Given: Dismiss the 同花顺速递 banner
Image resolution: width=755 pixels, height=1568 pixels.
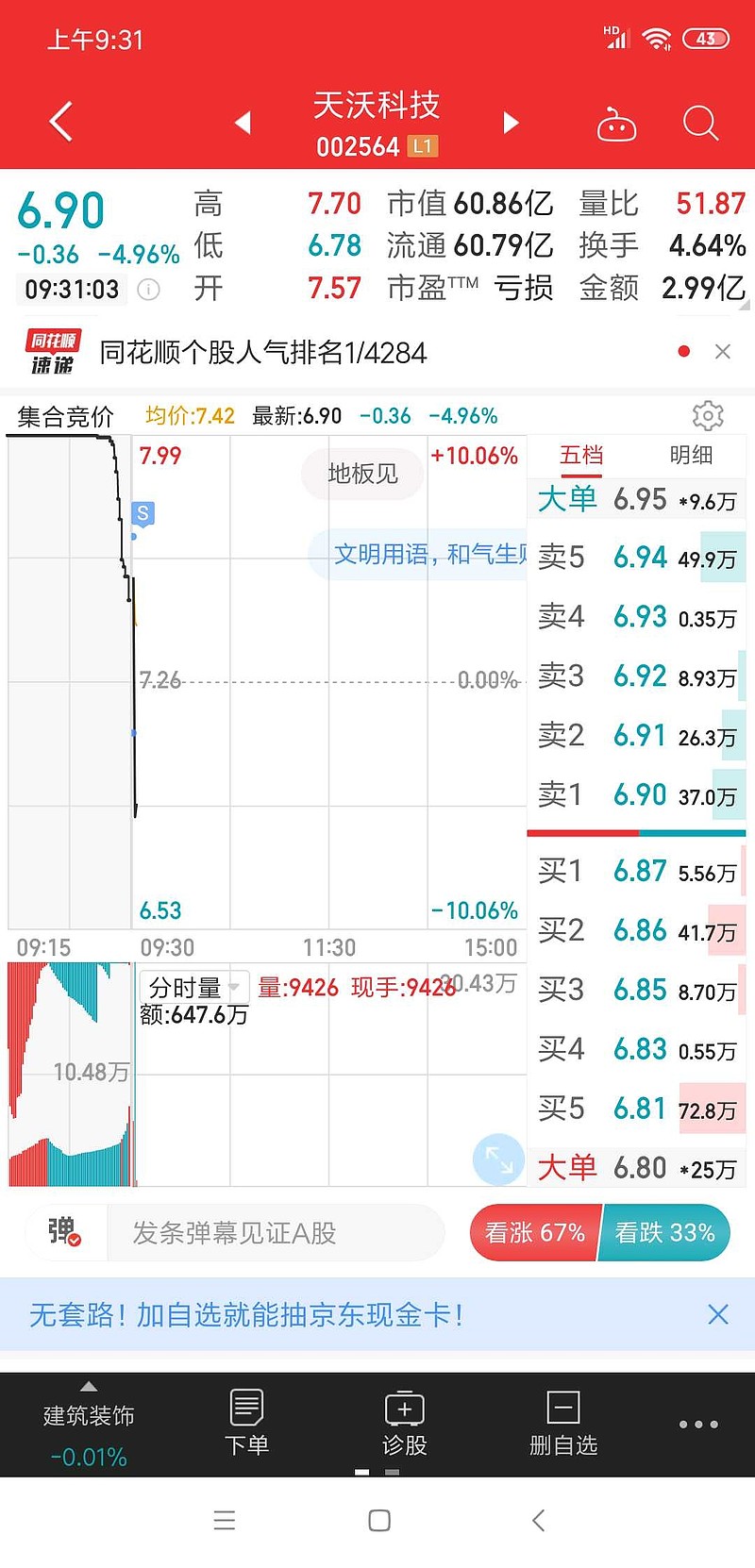Looking at the screenshot, I should click(x=723, y=352).
